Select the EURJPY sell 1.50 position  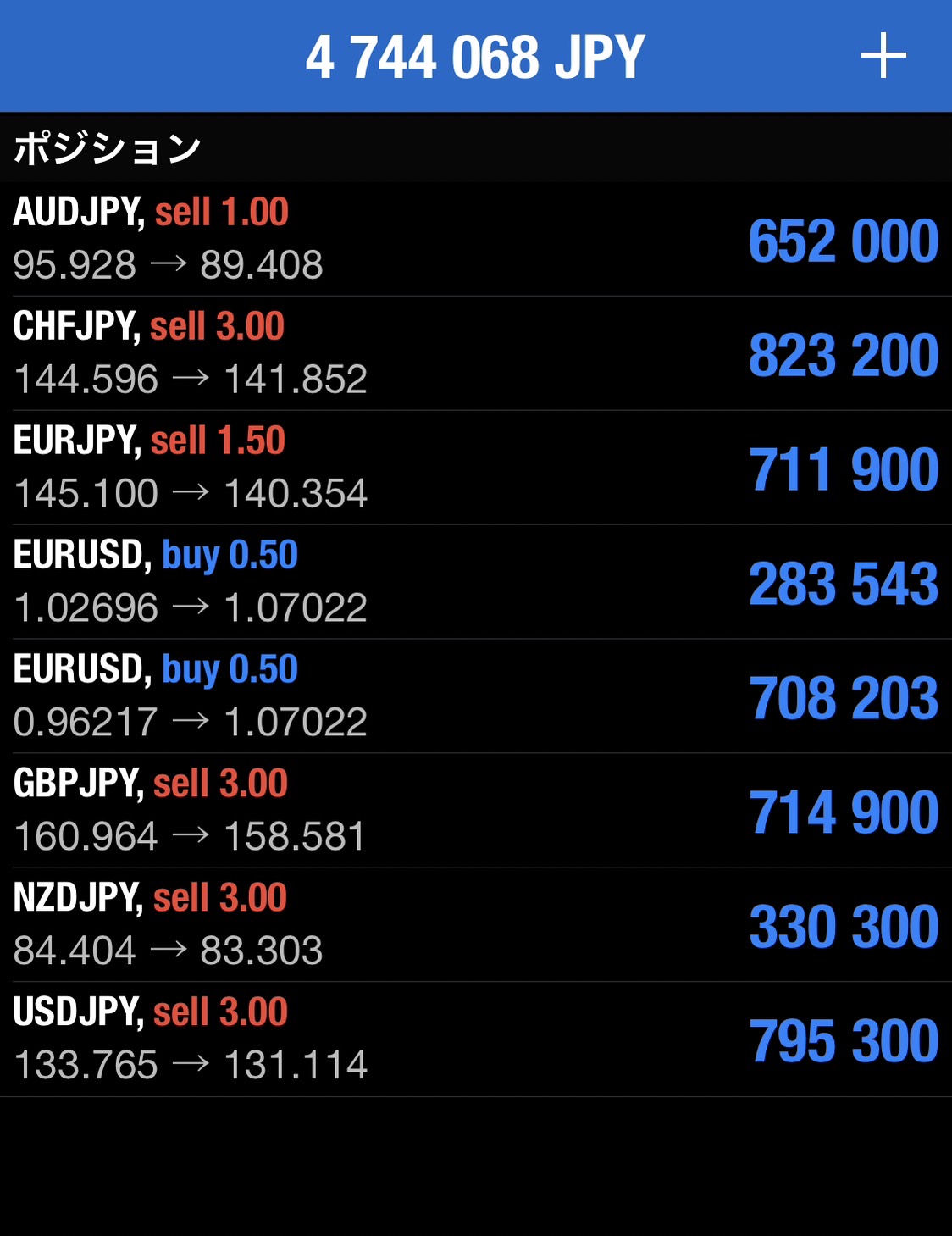click(474, 468)
